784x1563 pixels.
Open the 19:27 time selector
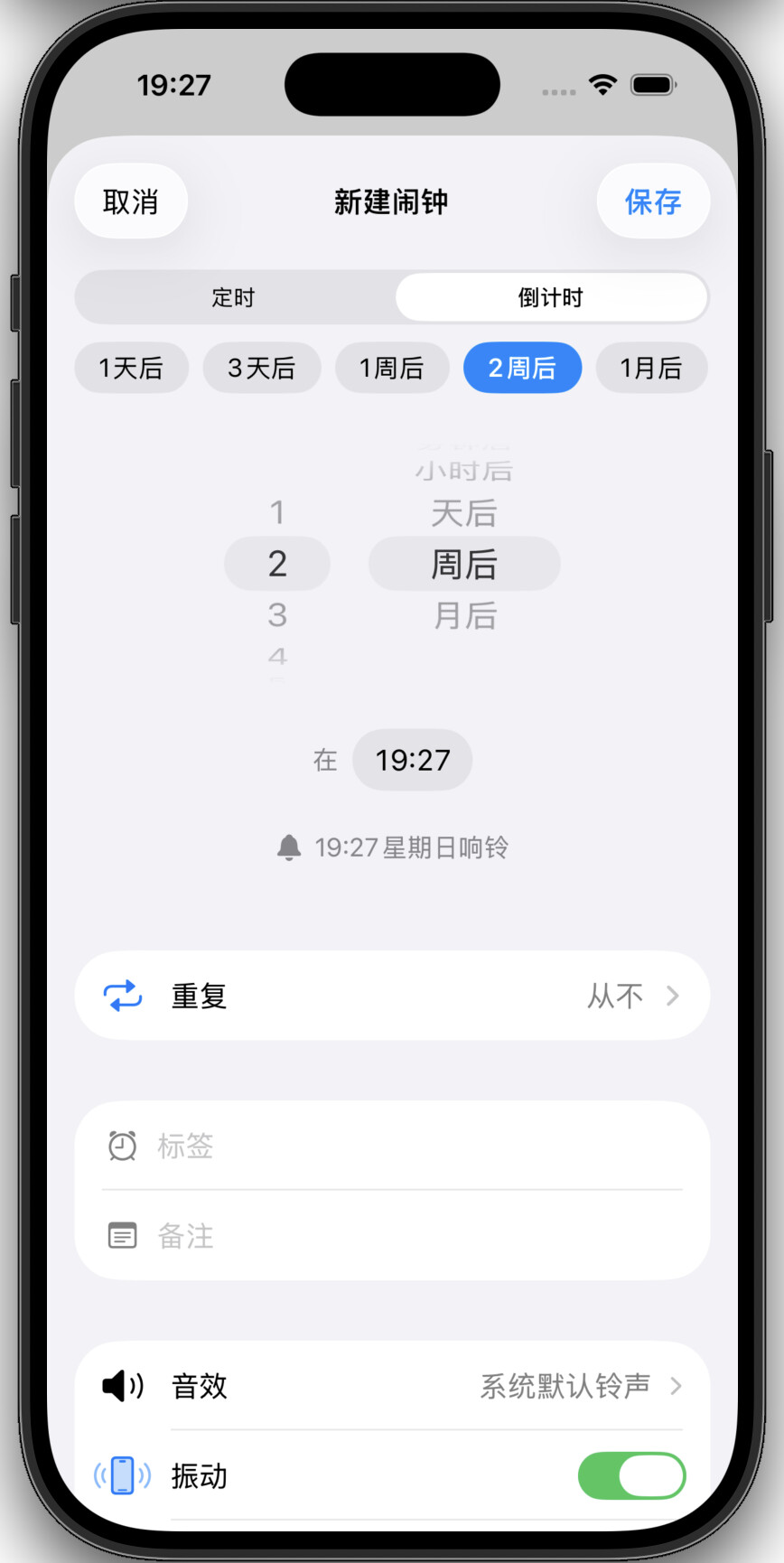coord(413,760)
